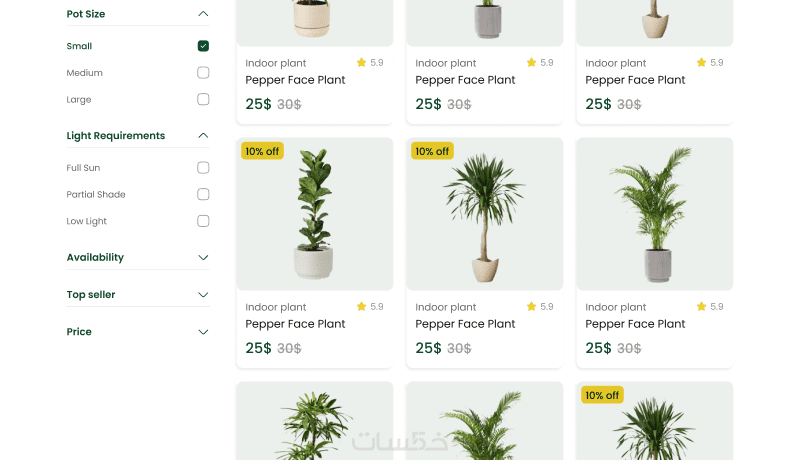Image resolution: width=800 pixels, height=460 pixels.
Task: Select the Low Light checkbox
Action: (203, 221)
